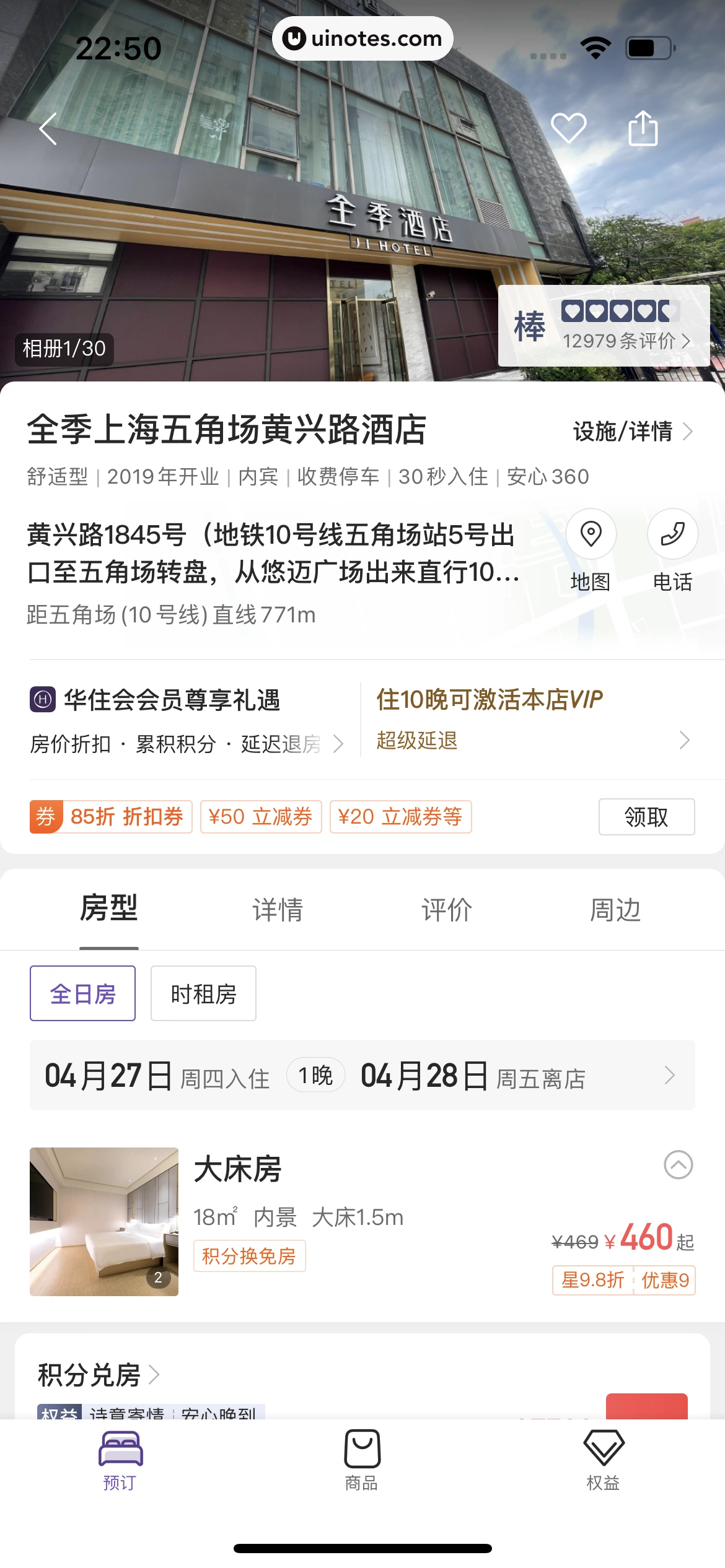Open 住10晚可激活本店VIP offer
The height and width of the screenshot is (1568, 725).
[x=533, y=720]
